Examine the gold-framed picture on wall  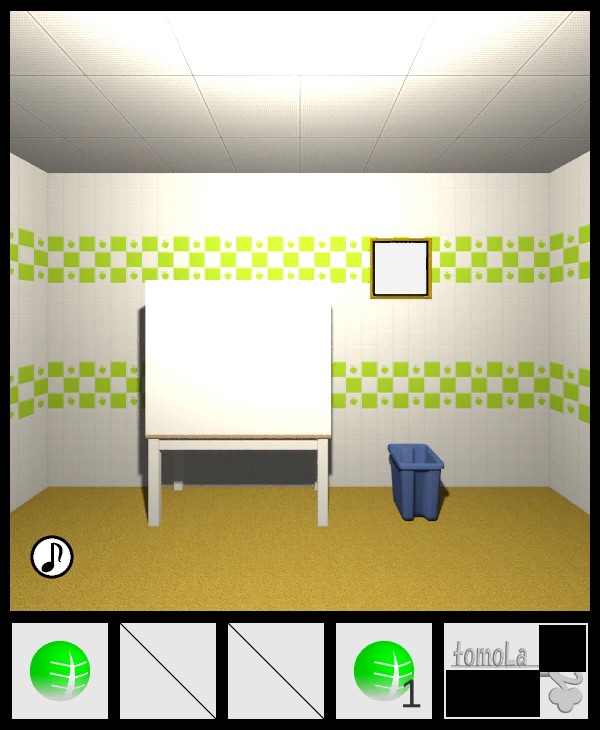click(x=401, y=268)
